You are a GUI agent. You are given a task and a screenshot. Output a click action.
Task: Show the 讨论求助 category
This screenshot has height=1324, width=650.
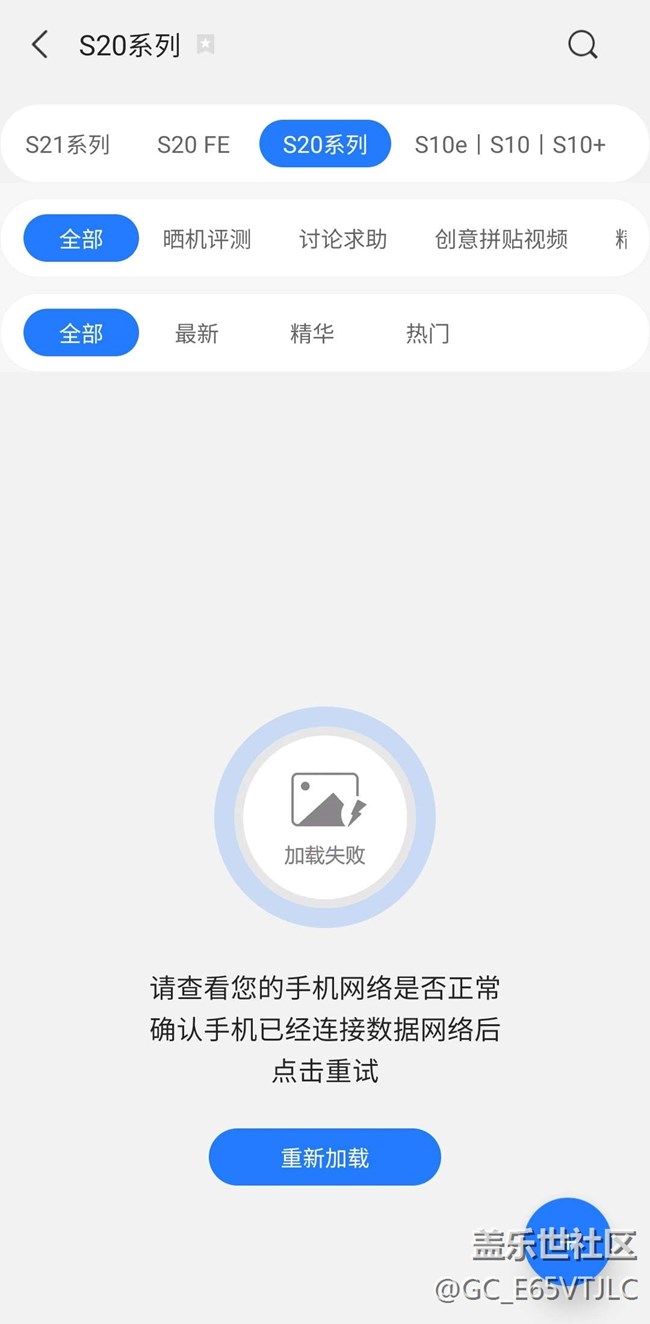pyautogui.click(x=343, y=239)
